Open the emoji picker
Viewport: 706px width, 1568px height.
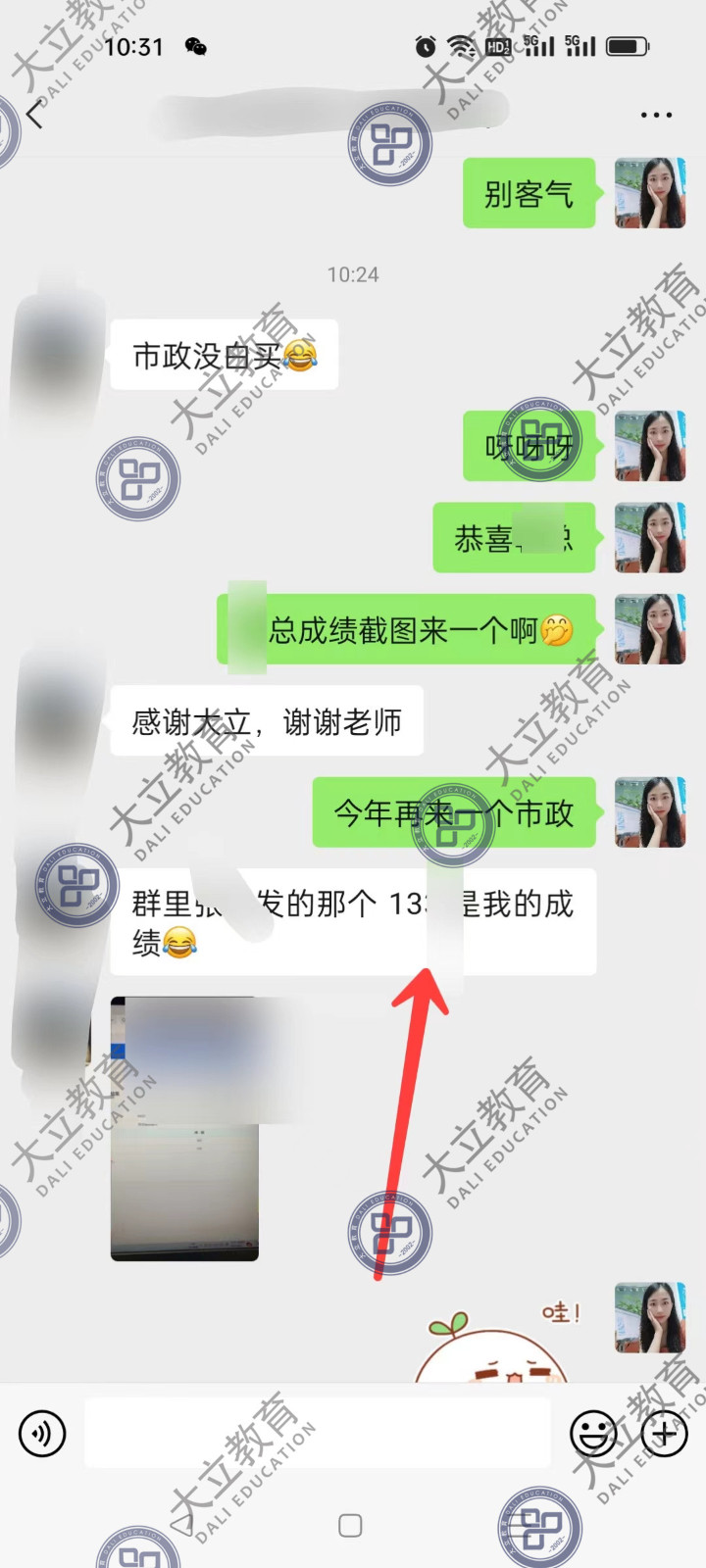593,1434
